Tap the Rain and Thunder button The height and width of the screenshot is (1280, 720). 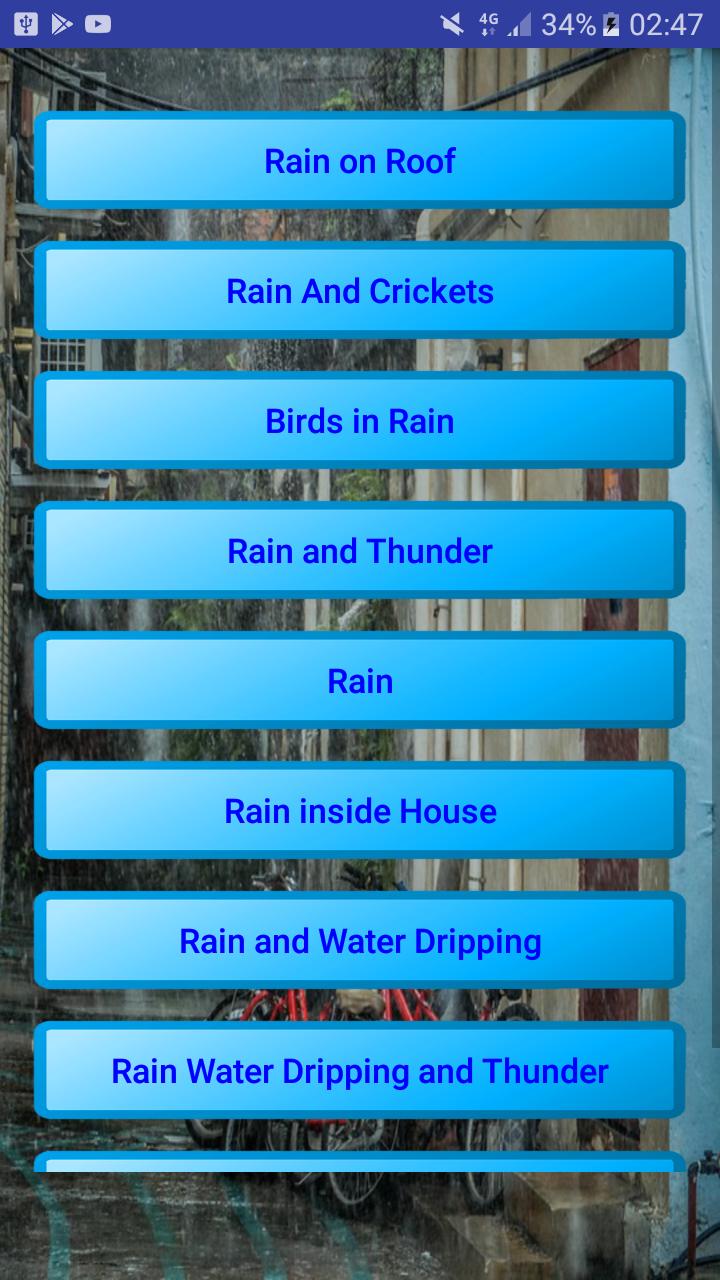[360, 551]
